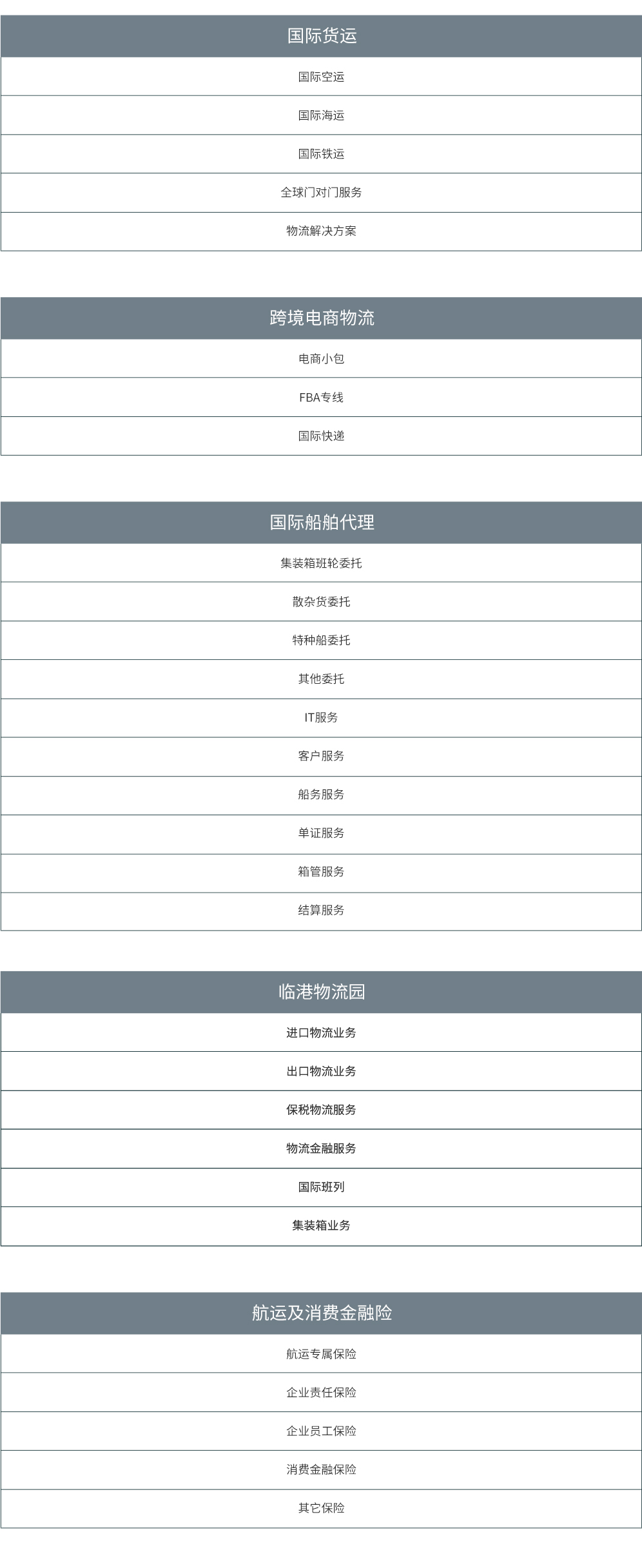Open IT服务 entry

[321, 717]
